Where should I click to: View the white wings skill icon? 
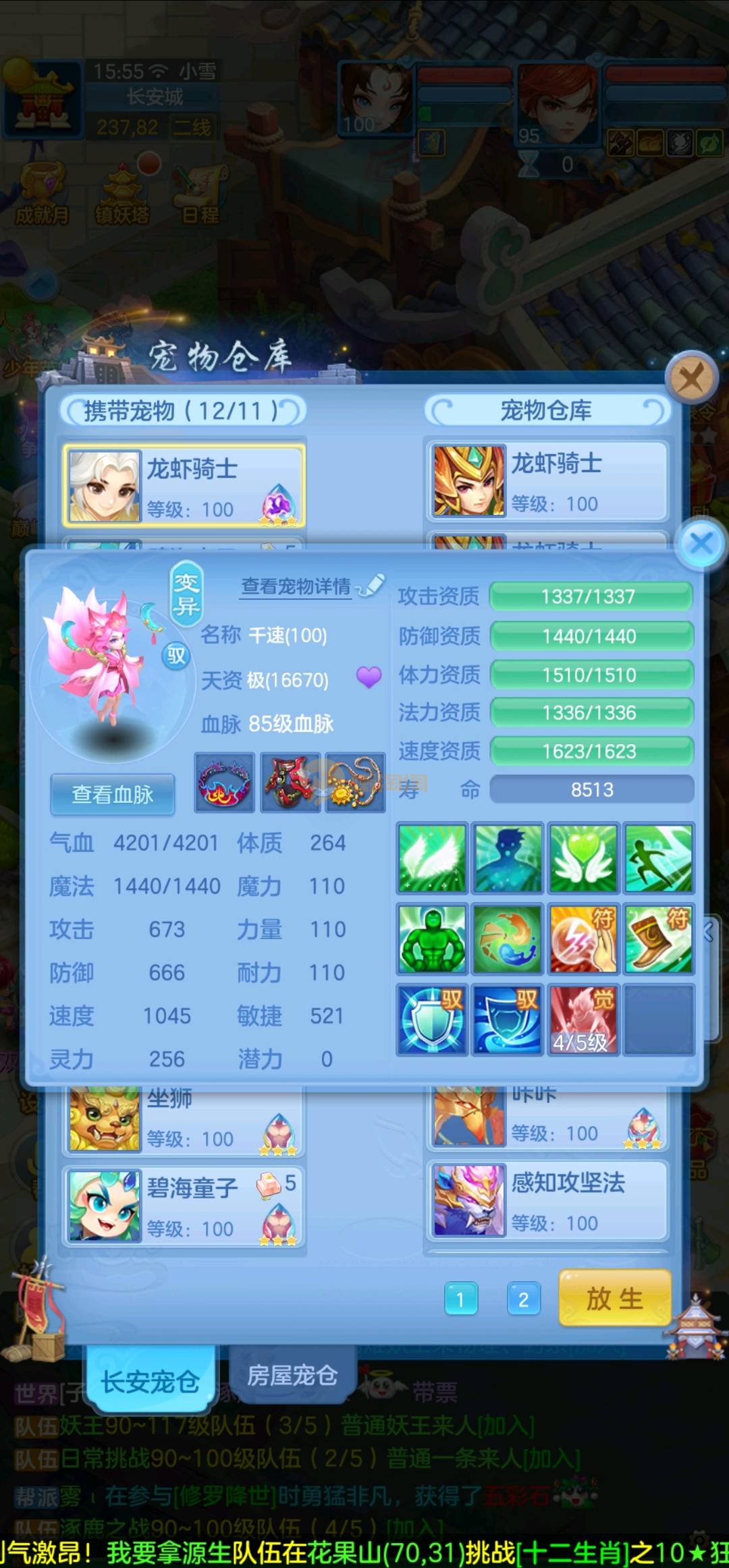pyautogui.click(x=431, y=858)
